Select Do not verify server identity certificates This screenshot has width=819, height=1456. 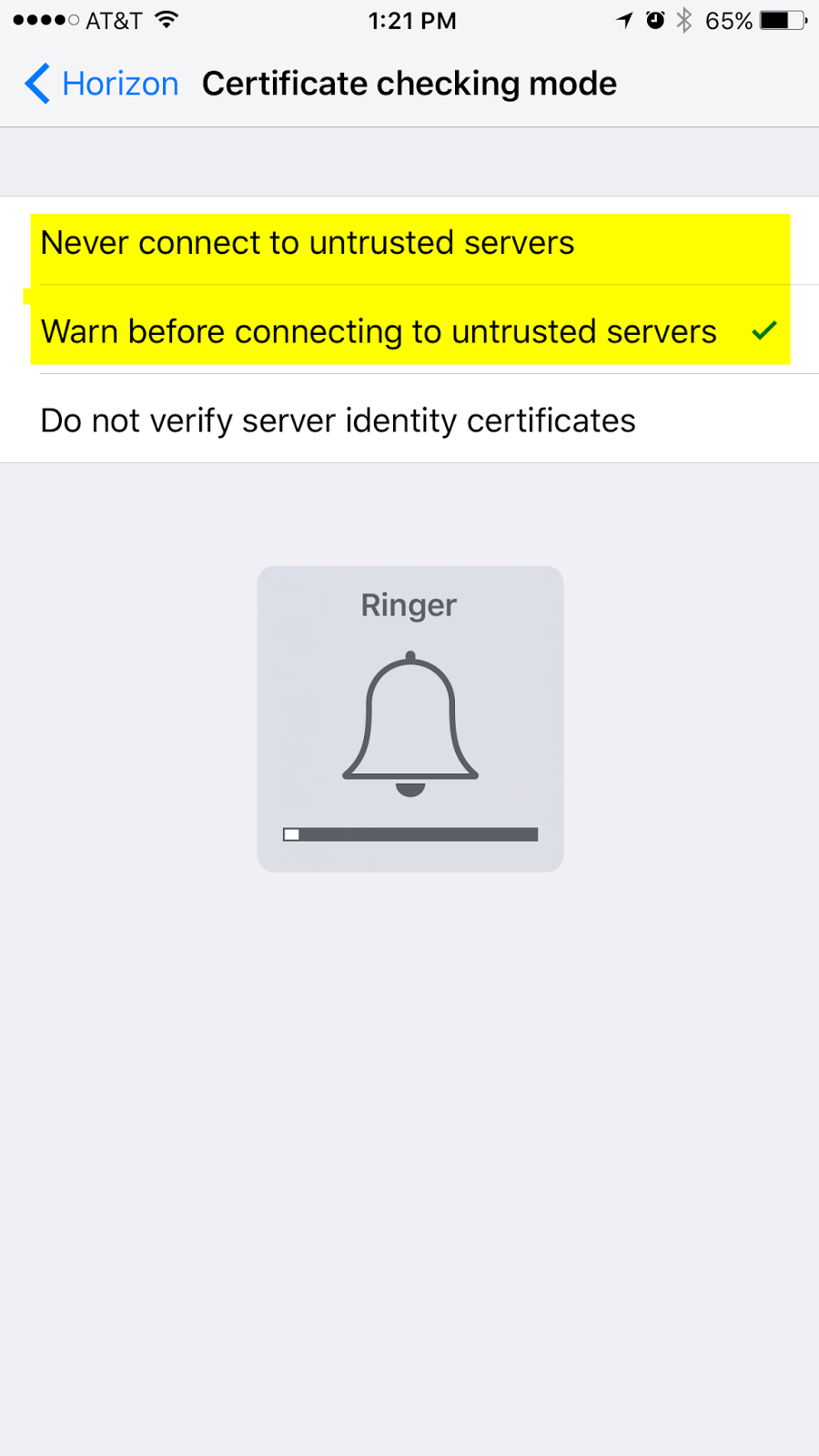pos(338,420)
